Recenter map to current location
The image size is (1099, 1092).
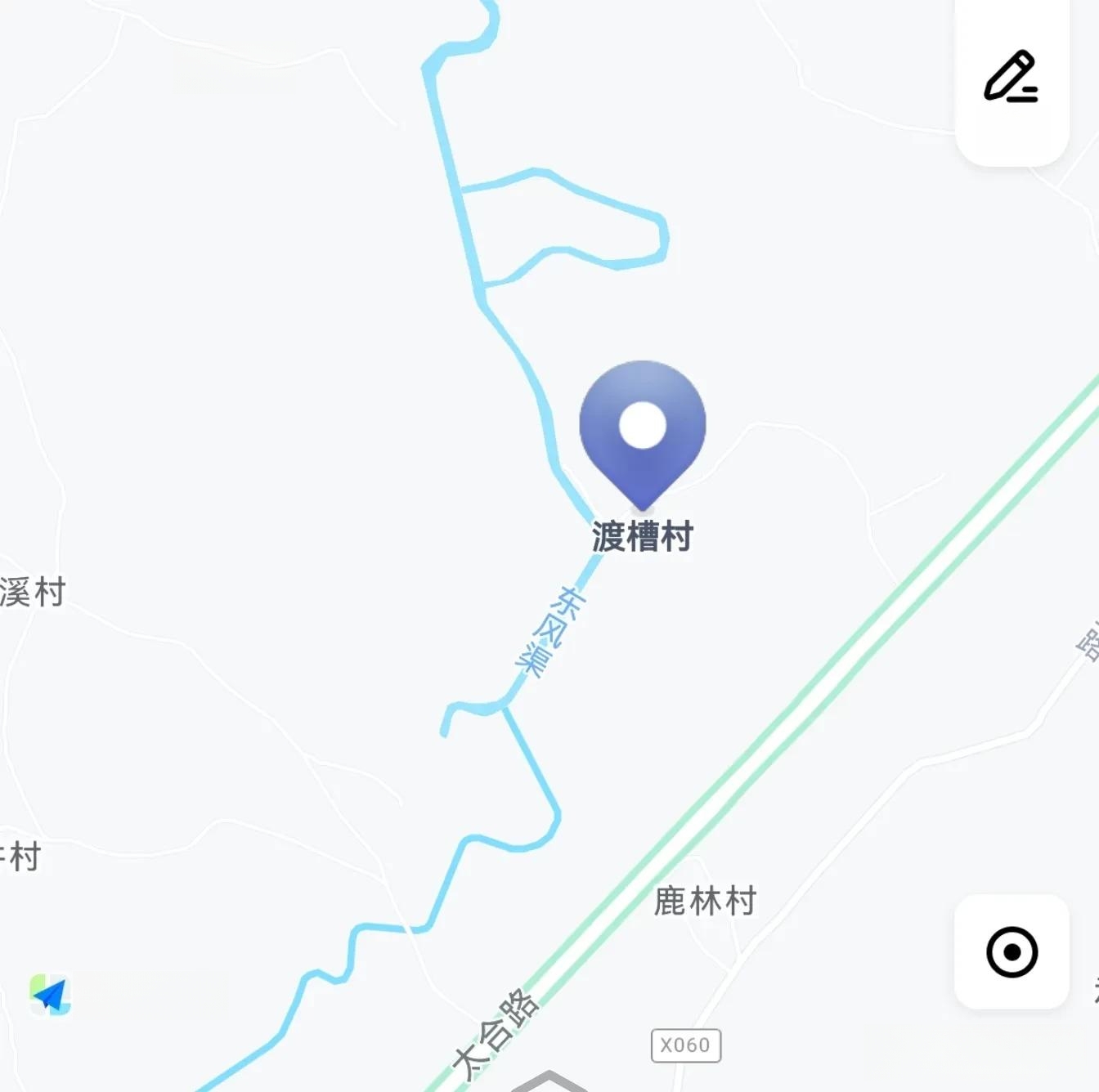(1012, 952)
